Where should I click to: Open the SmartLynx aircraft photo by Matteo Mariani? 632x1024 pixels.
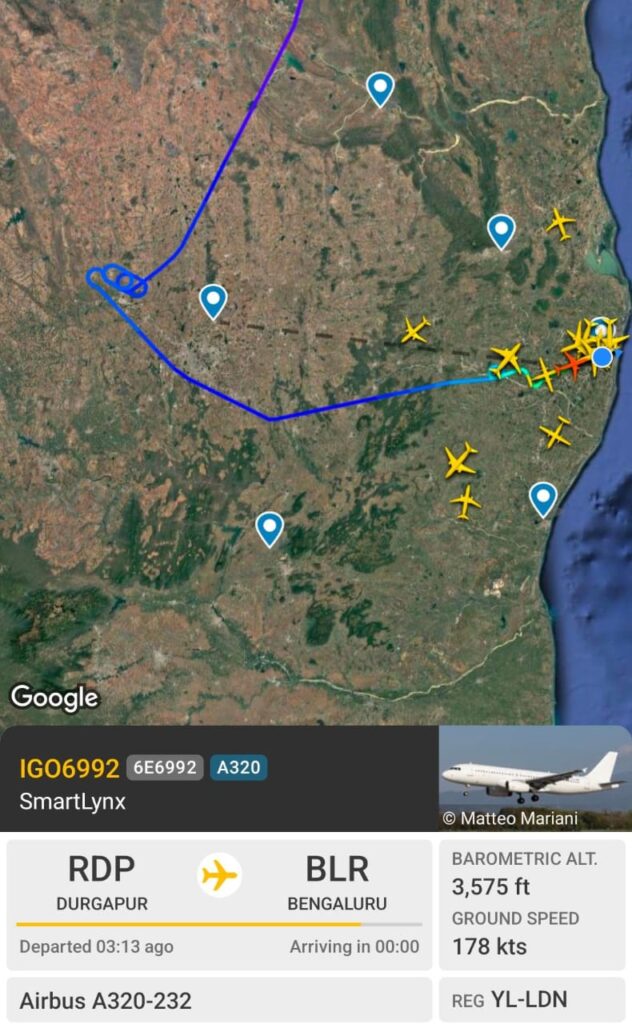pyautogui.click(x=535, y=777)
